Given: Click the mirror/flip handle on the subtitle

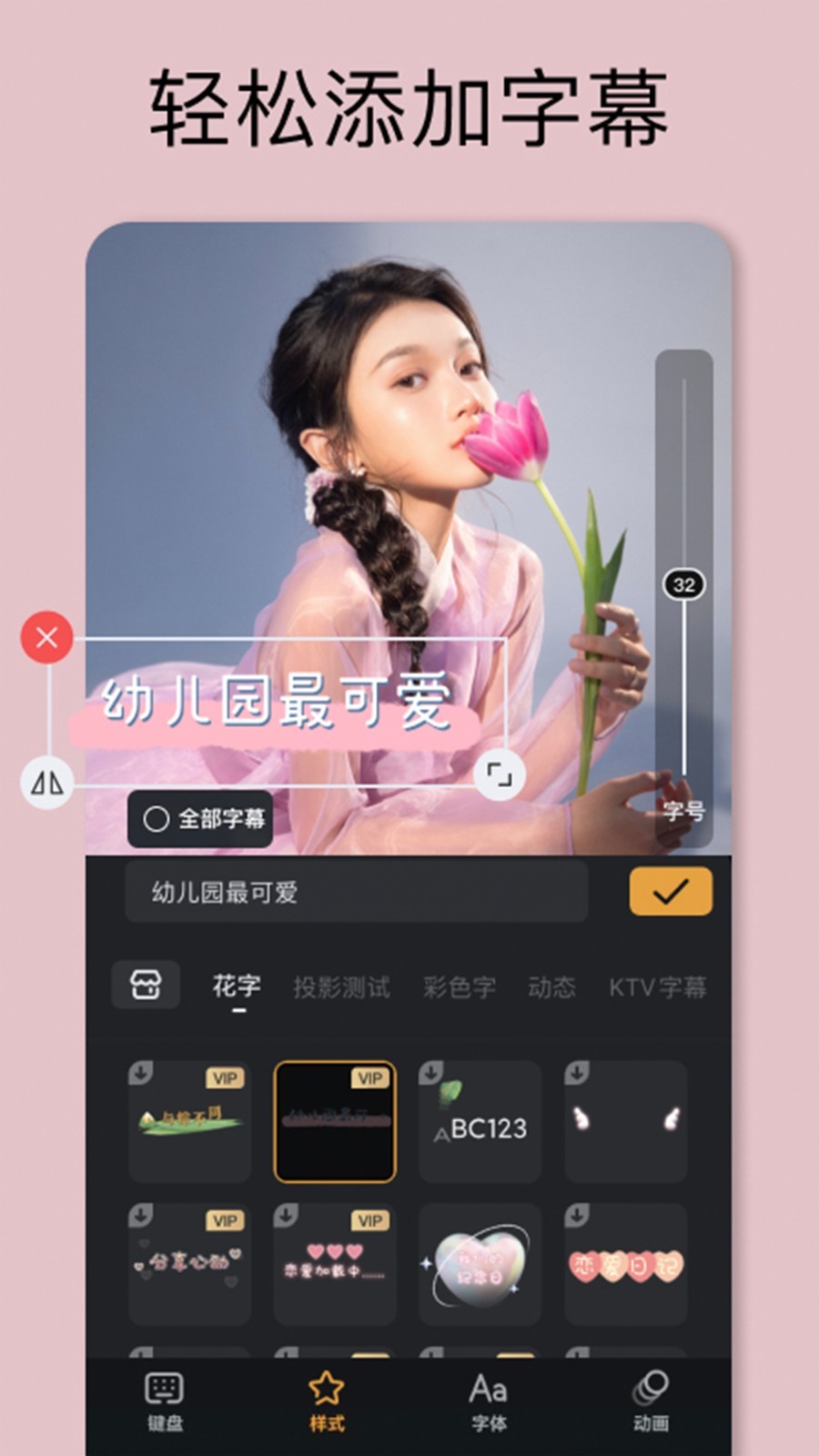Looking at the screenshot, I should pyautogui.click(x=49, y=780).
